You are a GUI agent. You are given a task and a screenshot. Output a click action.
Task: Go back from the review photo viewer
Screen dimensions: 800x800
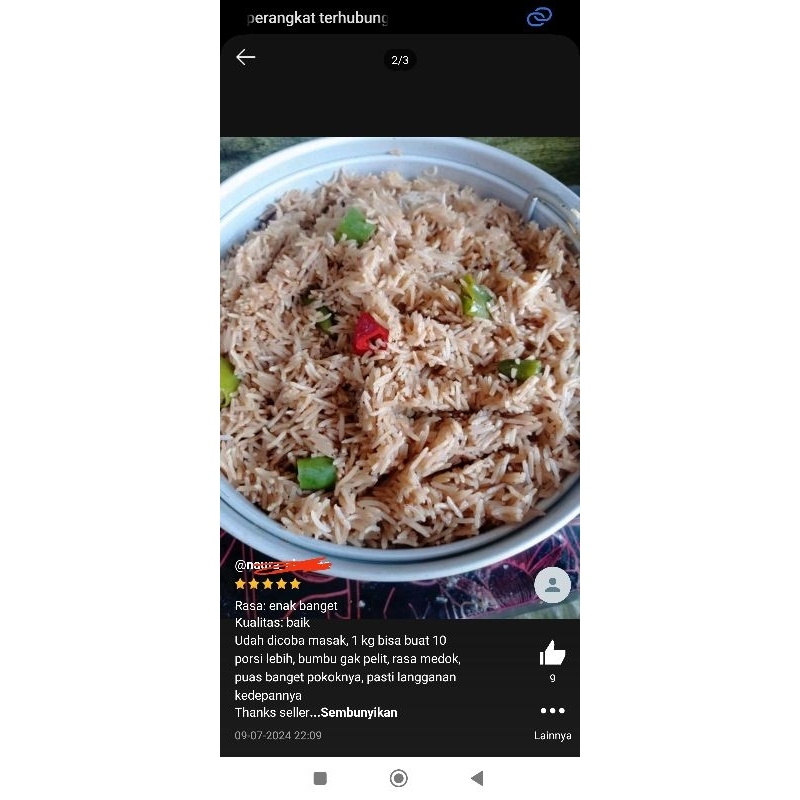[x=246, y=58]
